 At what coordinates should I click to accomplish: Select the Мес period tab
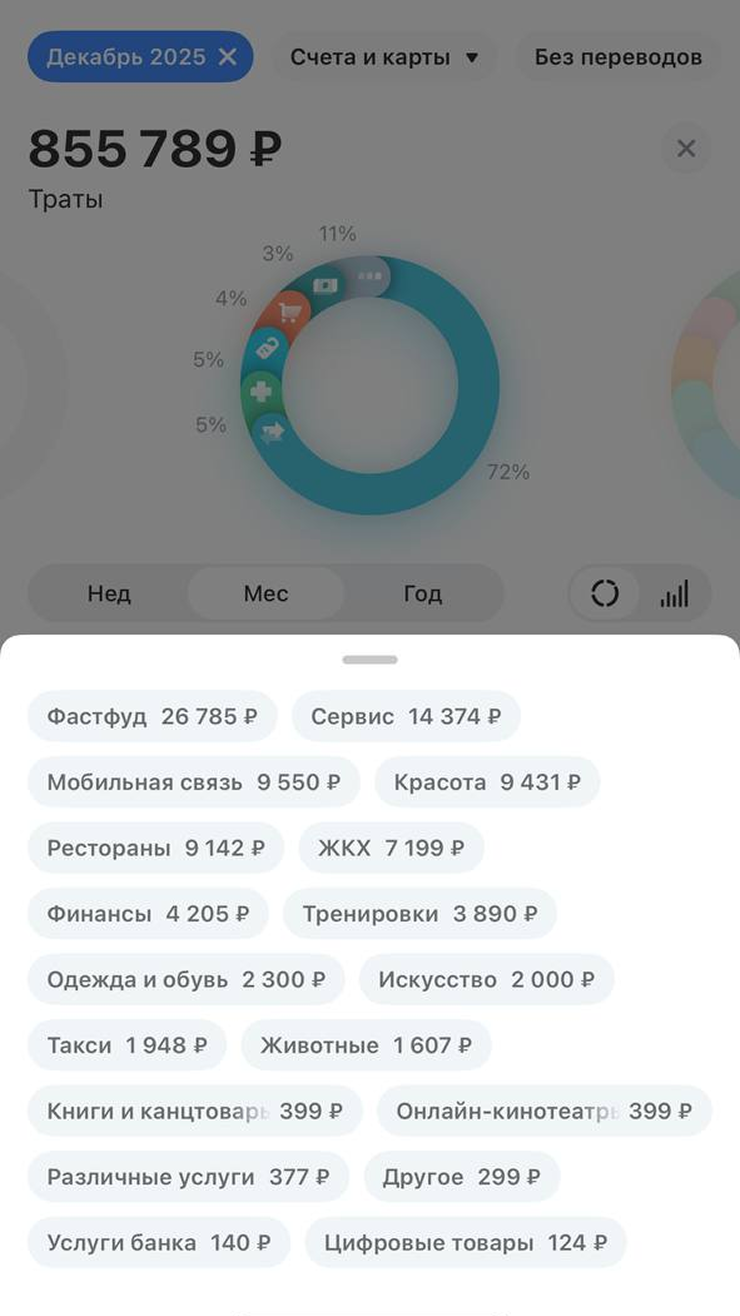coord(266,594)
